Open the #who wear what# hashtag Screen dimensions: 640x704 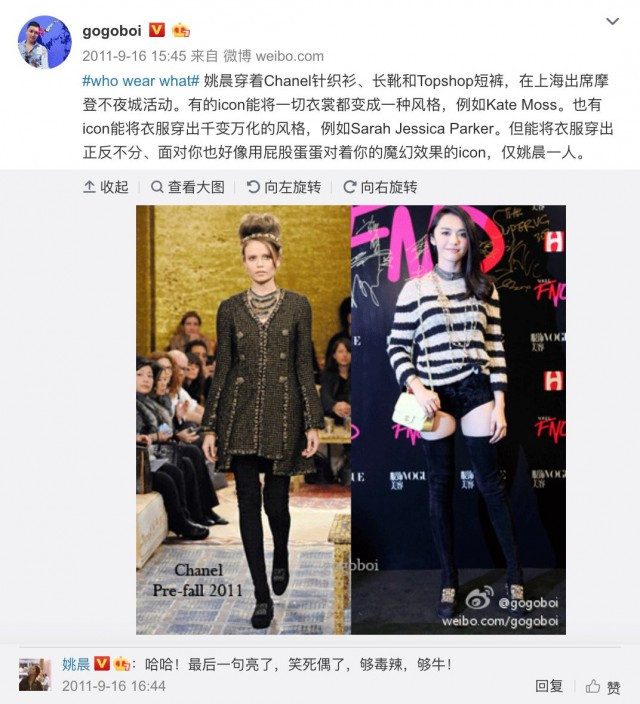click(x=141, y=80)
